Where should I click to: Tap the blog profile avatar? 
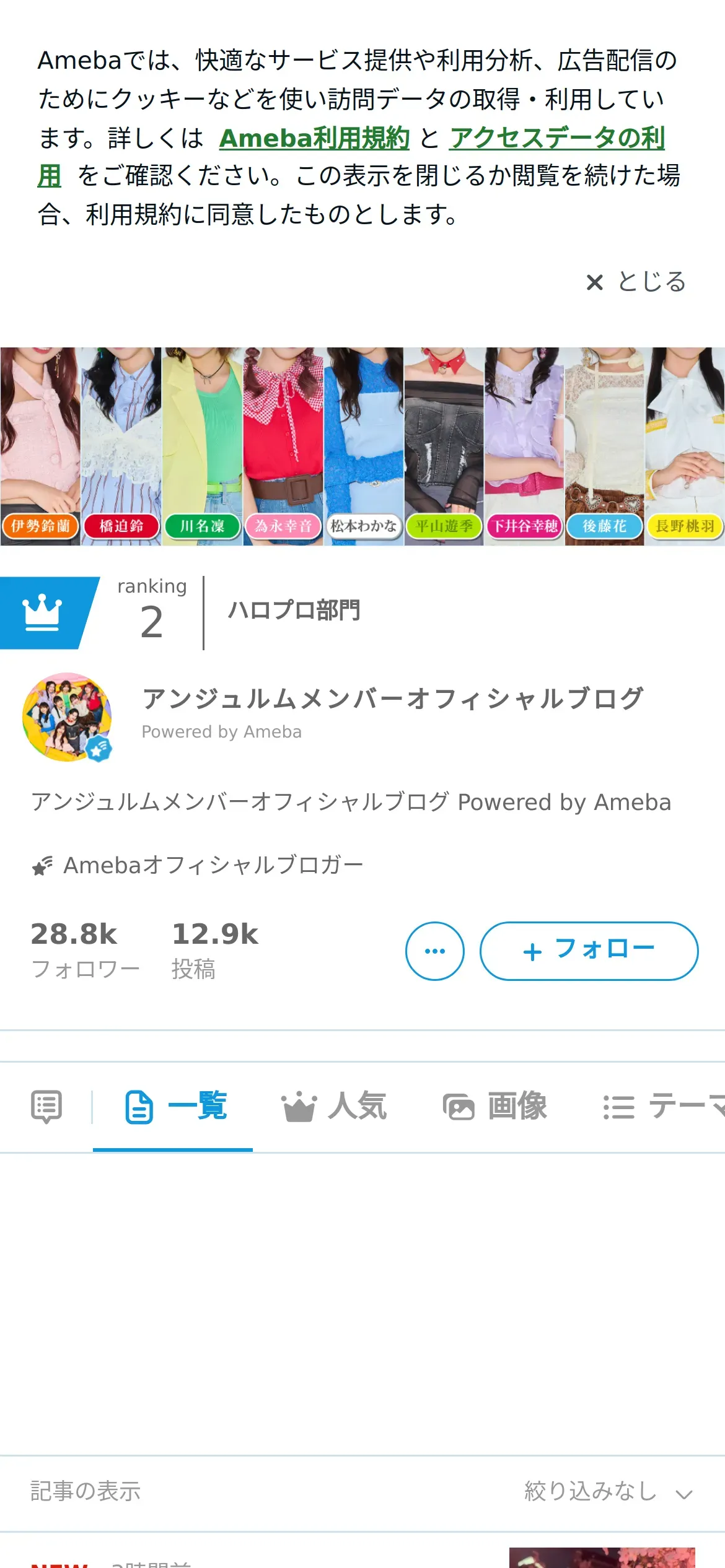(x=67, y=717)
